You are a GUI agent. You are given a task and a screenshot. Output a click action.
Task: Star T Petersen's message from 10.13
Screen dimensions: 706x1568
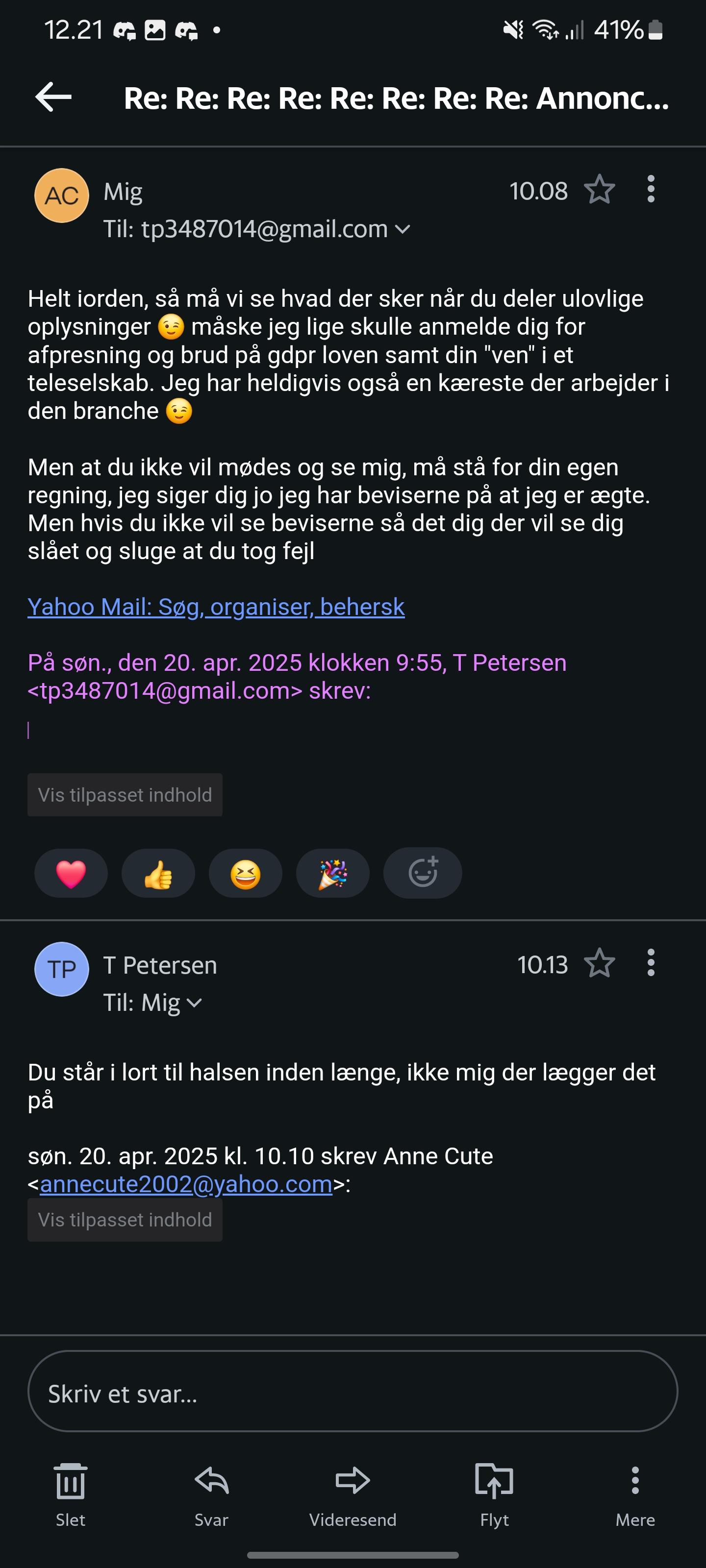click(x=600, y=963)
